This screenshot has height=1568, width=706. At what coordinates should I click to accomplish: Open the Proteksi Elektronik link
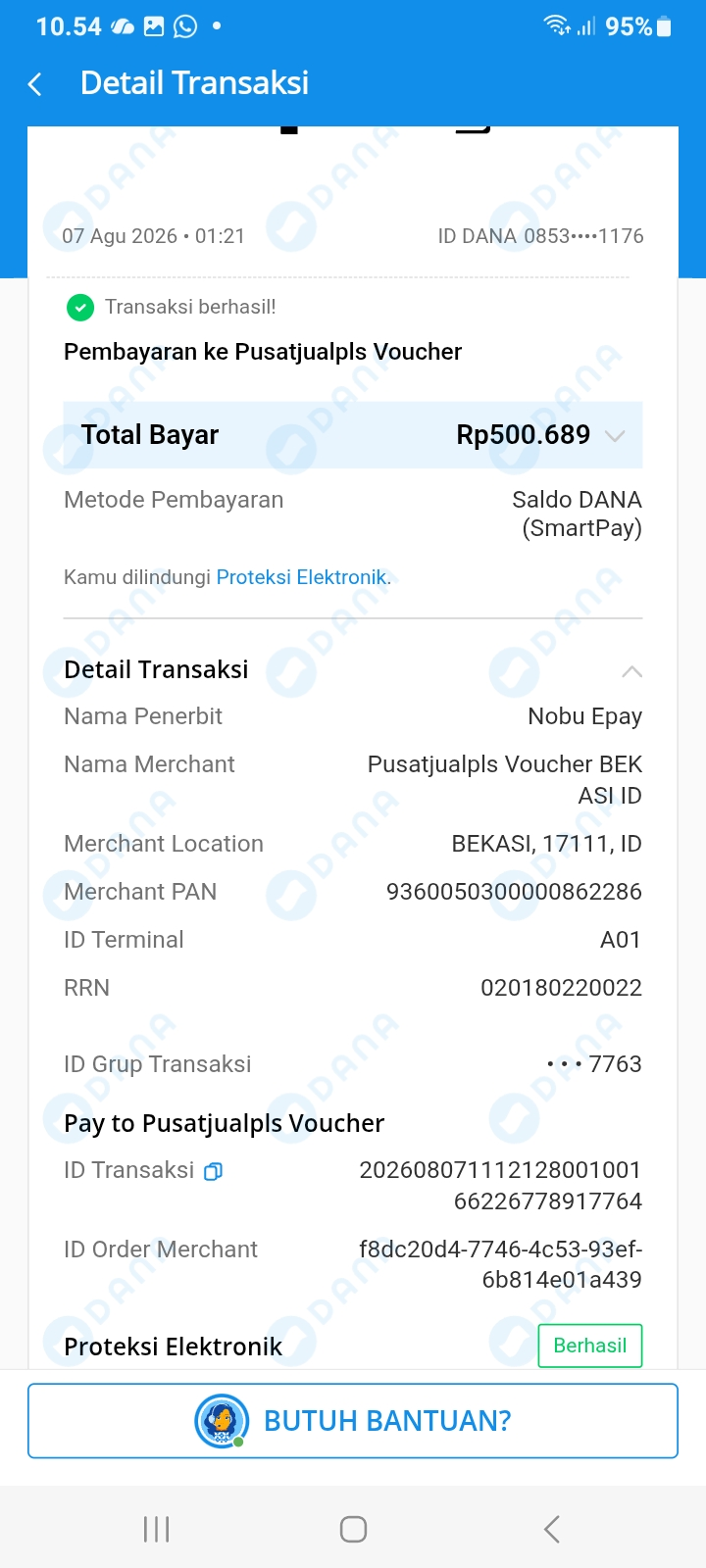tap(302, 577)
